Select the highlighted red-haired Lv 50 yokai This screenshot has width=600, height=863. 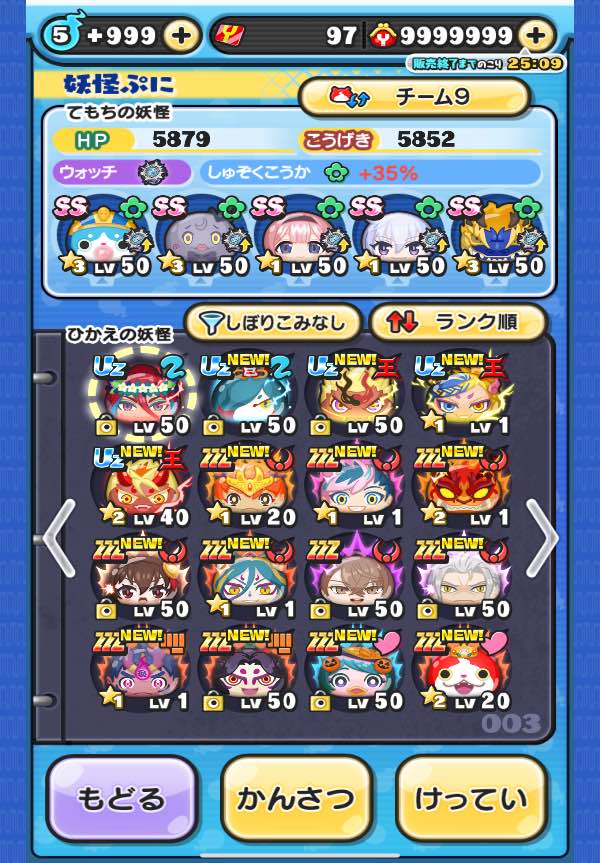138,395
